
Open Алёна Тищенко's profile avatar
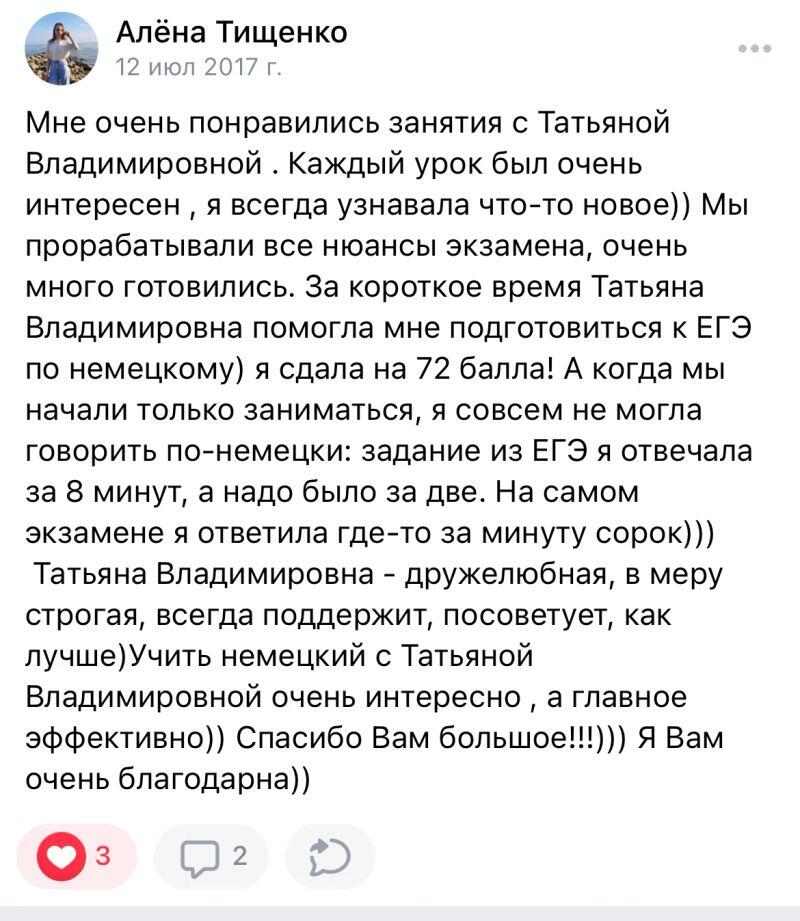[61, 48]
